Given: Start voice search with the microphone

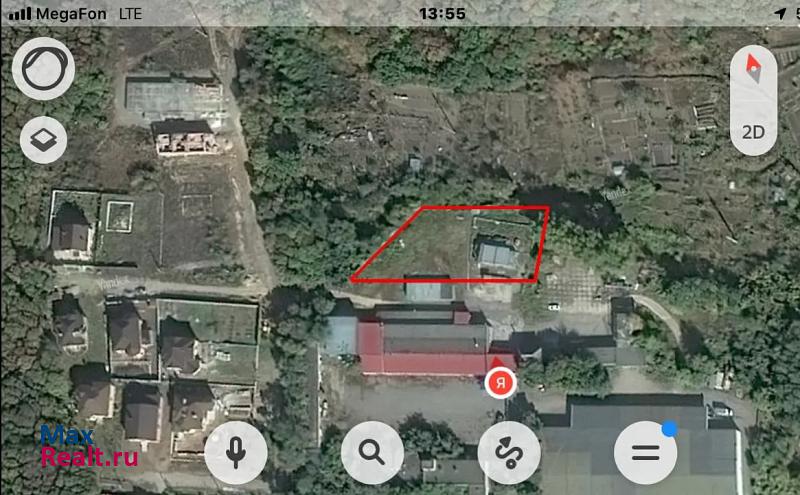Looking at the screenshot, I should pos(236,452).
